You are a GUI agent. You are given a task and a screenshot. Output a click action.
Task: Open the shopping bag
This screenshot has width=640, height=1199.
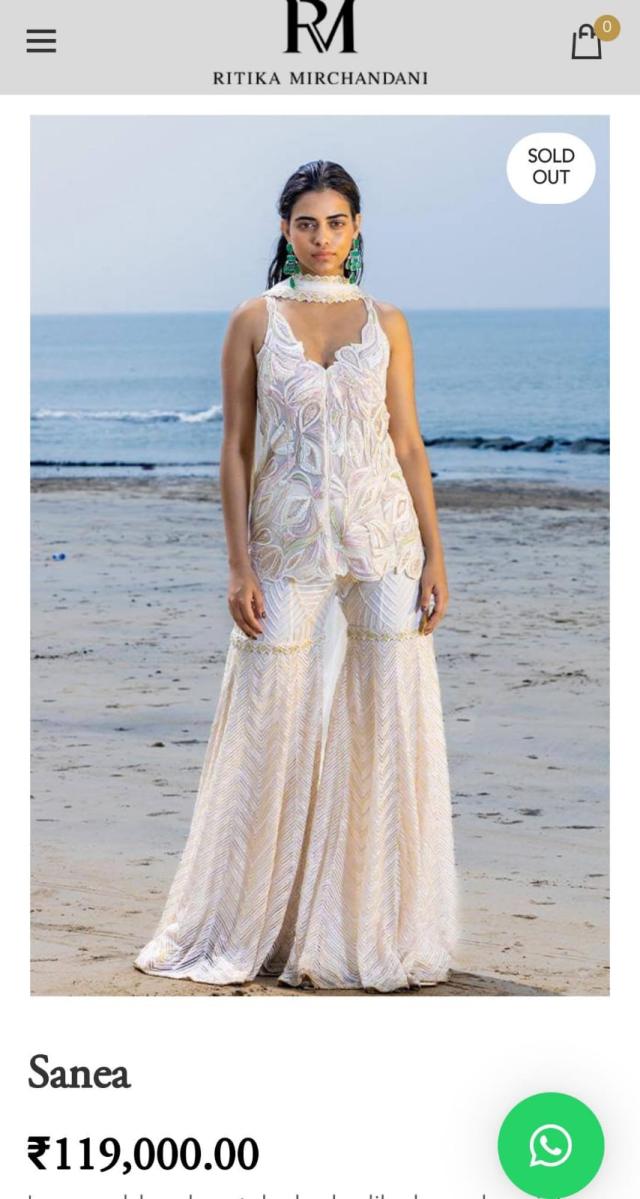pos(588,42)
